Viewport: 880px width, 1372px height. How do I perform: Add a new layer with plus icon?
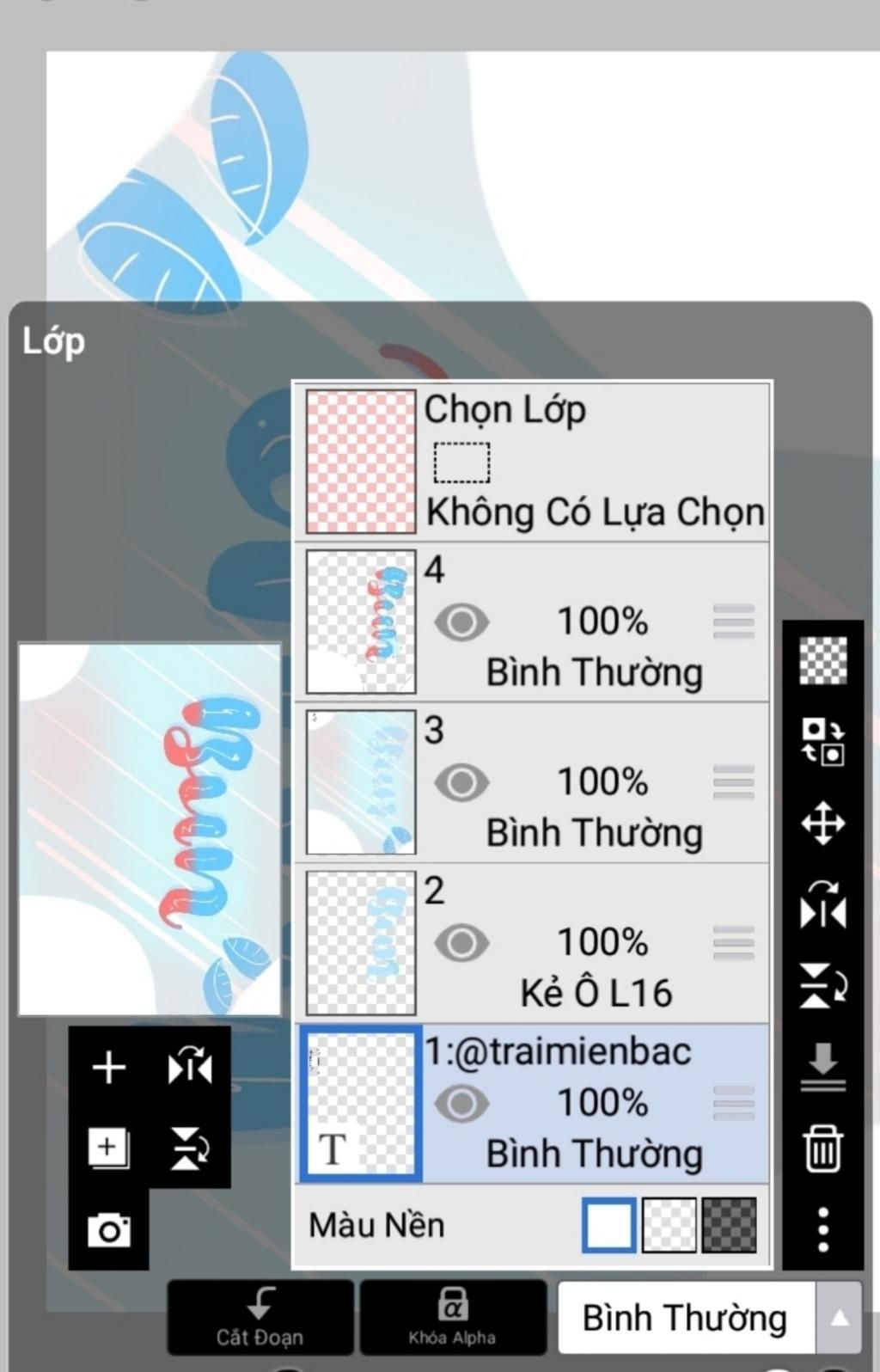pos(109,1067)
